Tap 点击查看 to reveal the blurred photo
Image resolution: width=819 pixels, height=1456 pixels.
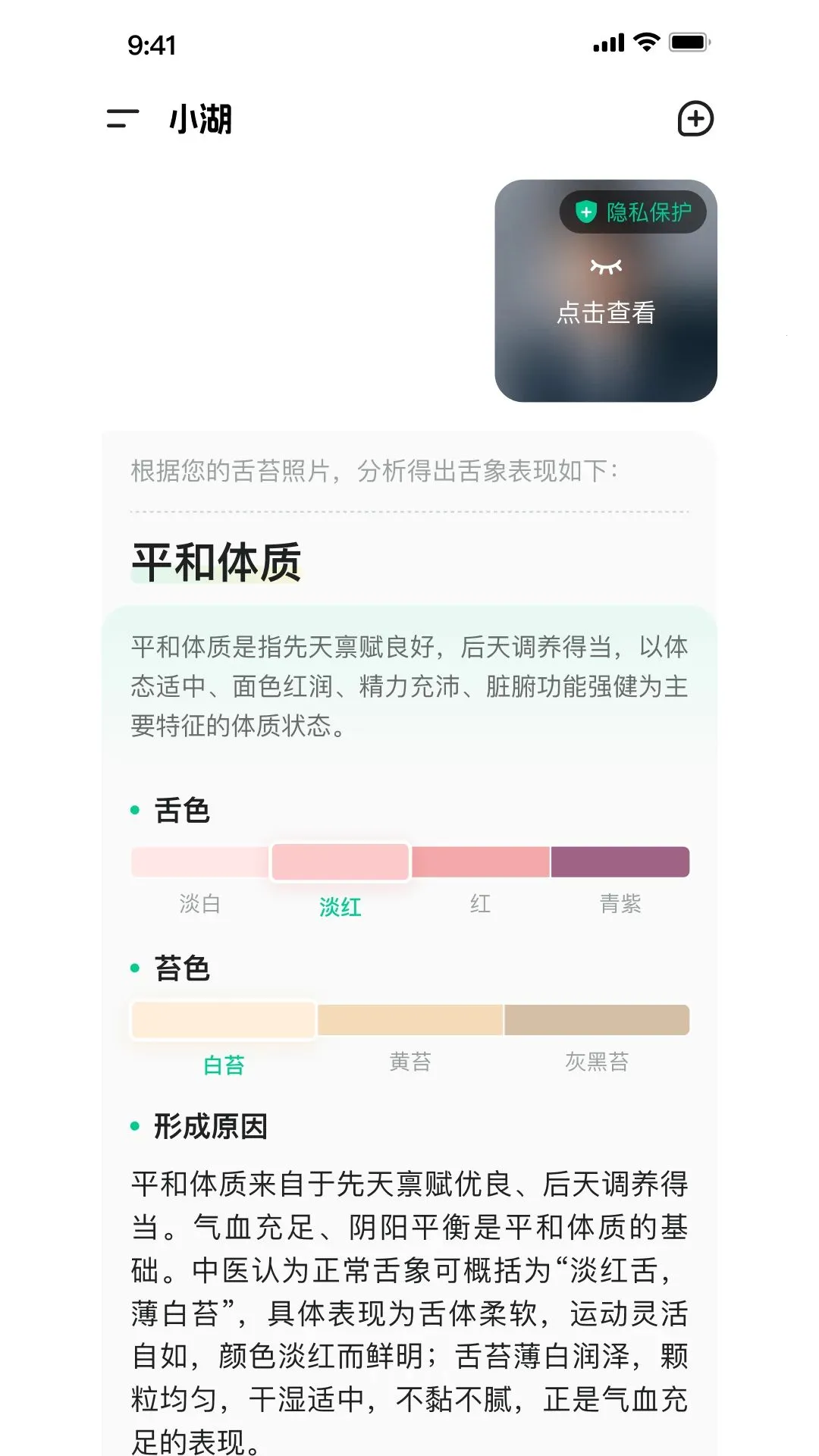point(606,312)
